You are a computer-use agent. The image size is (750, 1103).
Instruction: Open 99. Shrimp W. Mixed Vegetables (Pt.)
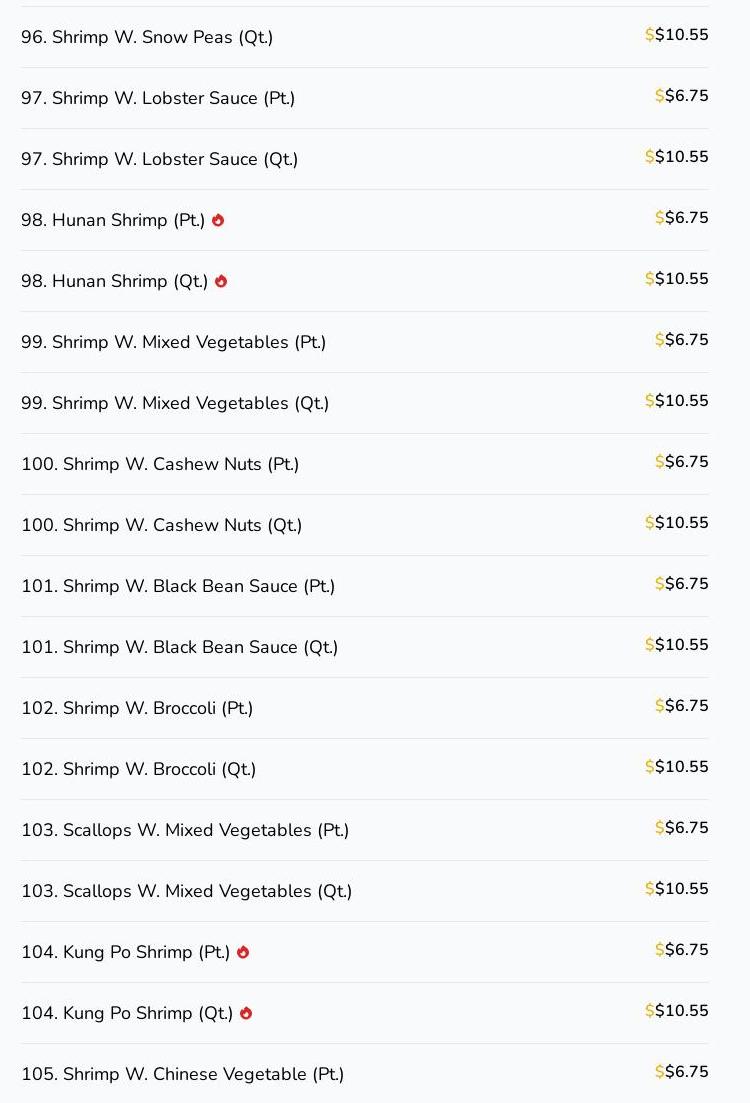coord(174,342)
